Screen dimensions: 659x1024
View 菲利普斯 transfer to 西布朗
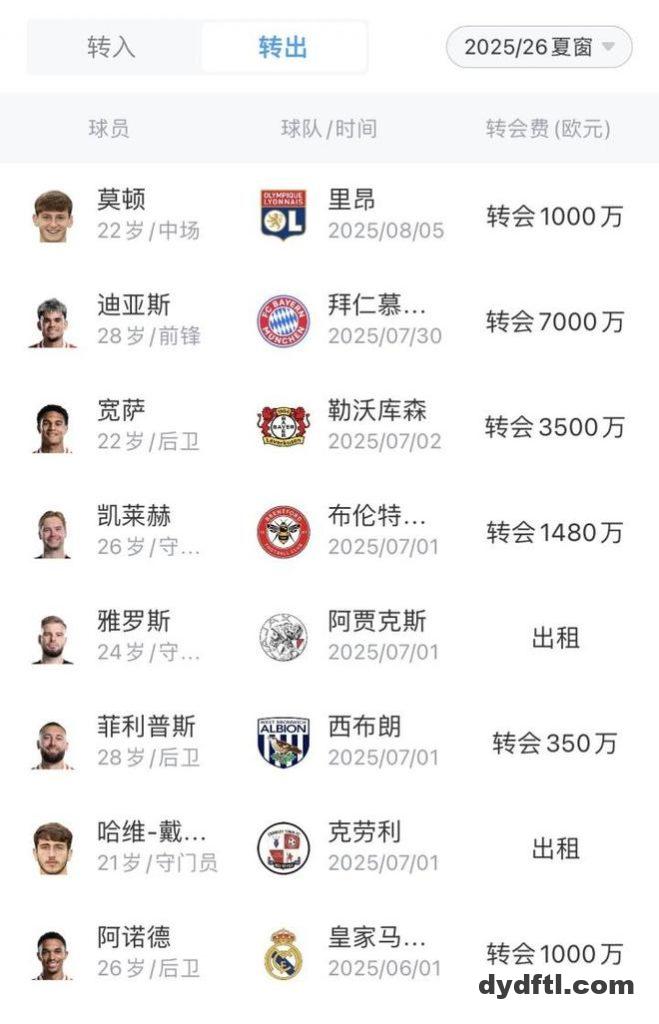(330, 742)
